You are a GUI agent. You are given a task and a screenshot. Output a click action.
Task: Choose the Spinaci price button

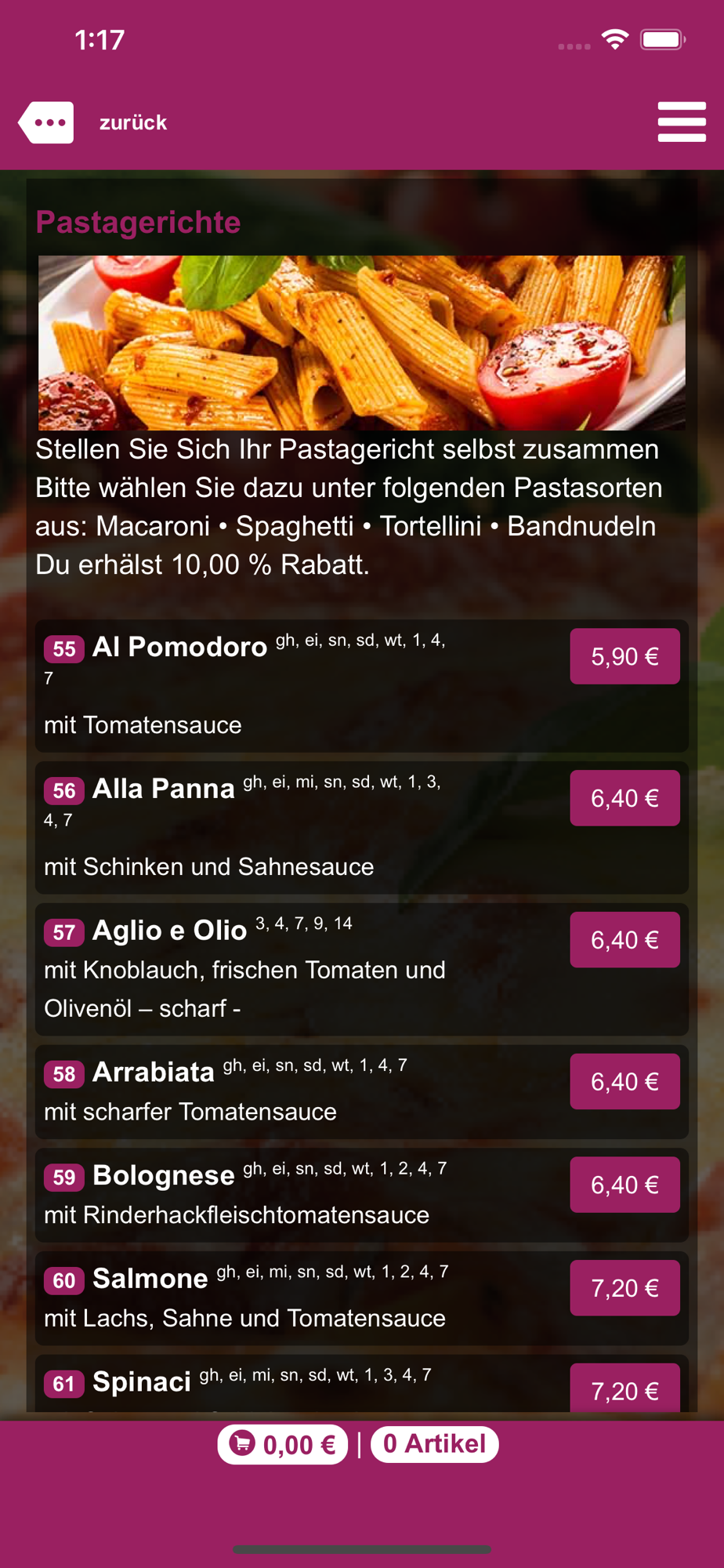click(x=624, y=1390)
